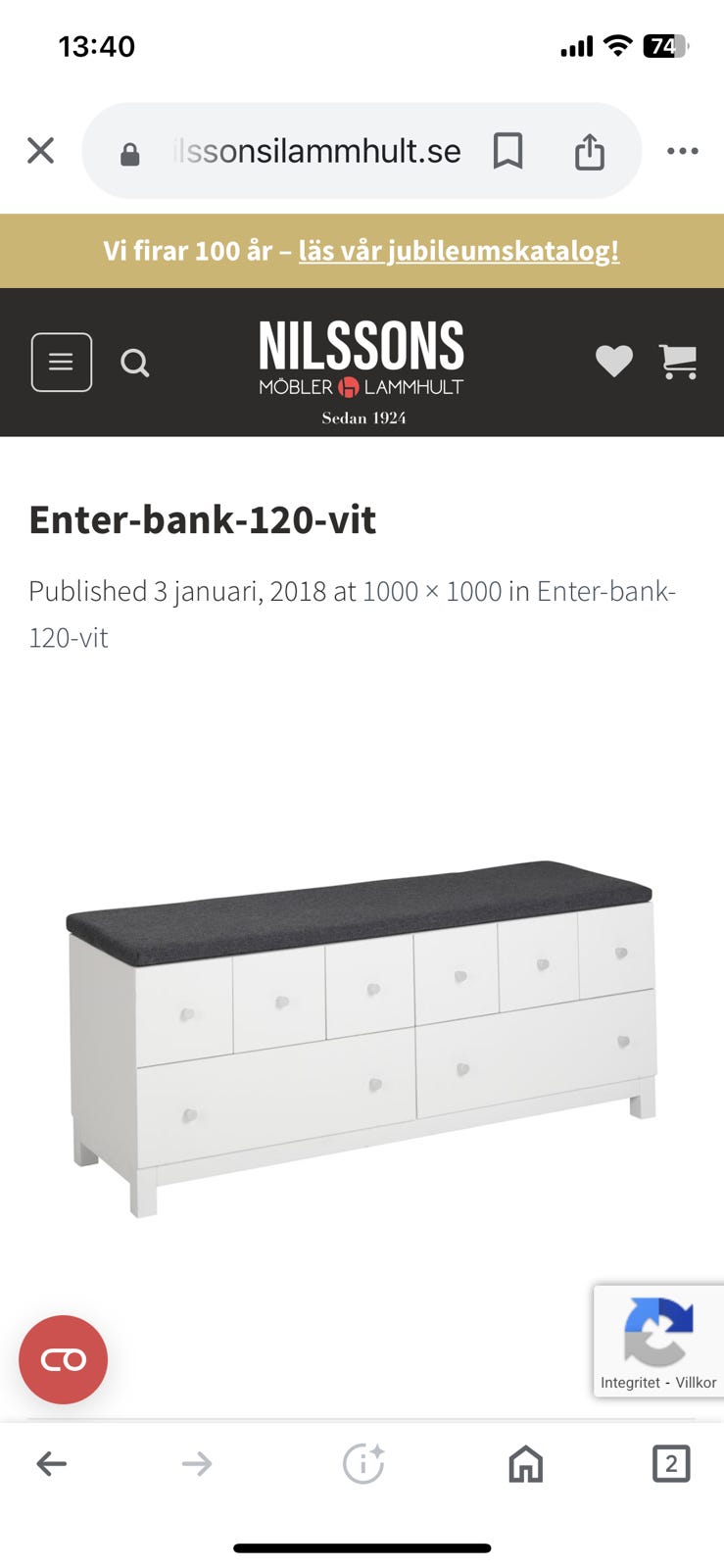Viewport: 724px width, 1568px height.
Task: Open the shopping cart
Action: 679,361
